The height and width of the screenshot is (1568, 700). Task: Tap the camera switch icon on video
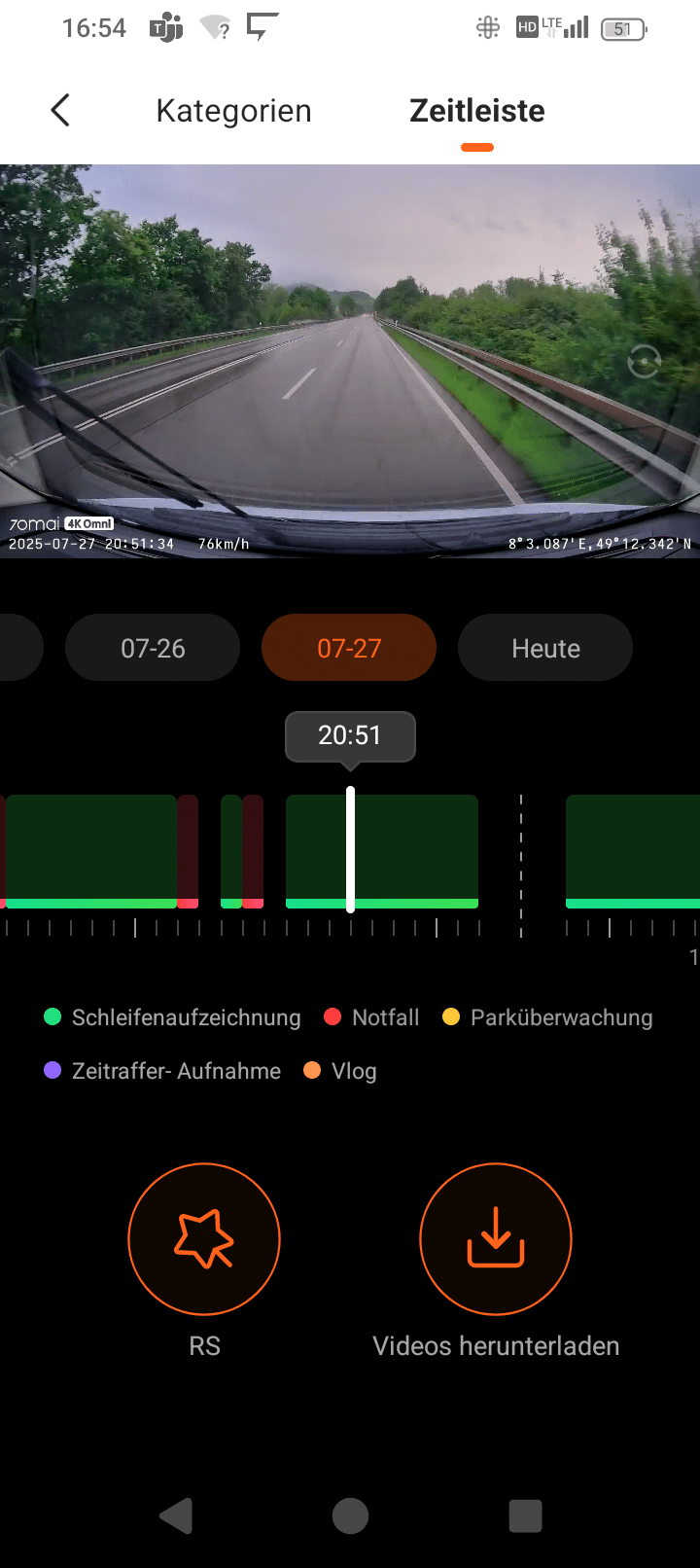pos(644,363)
